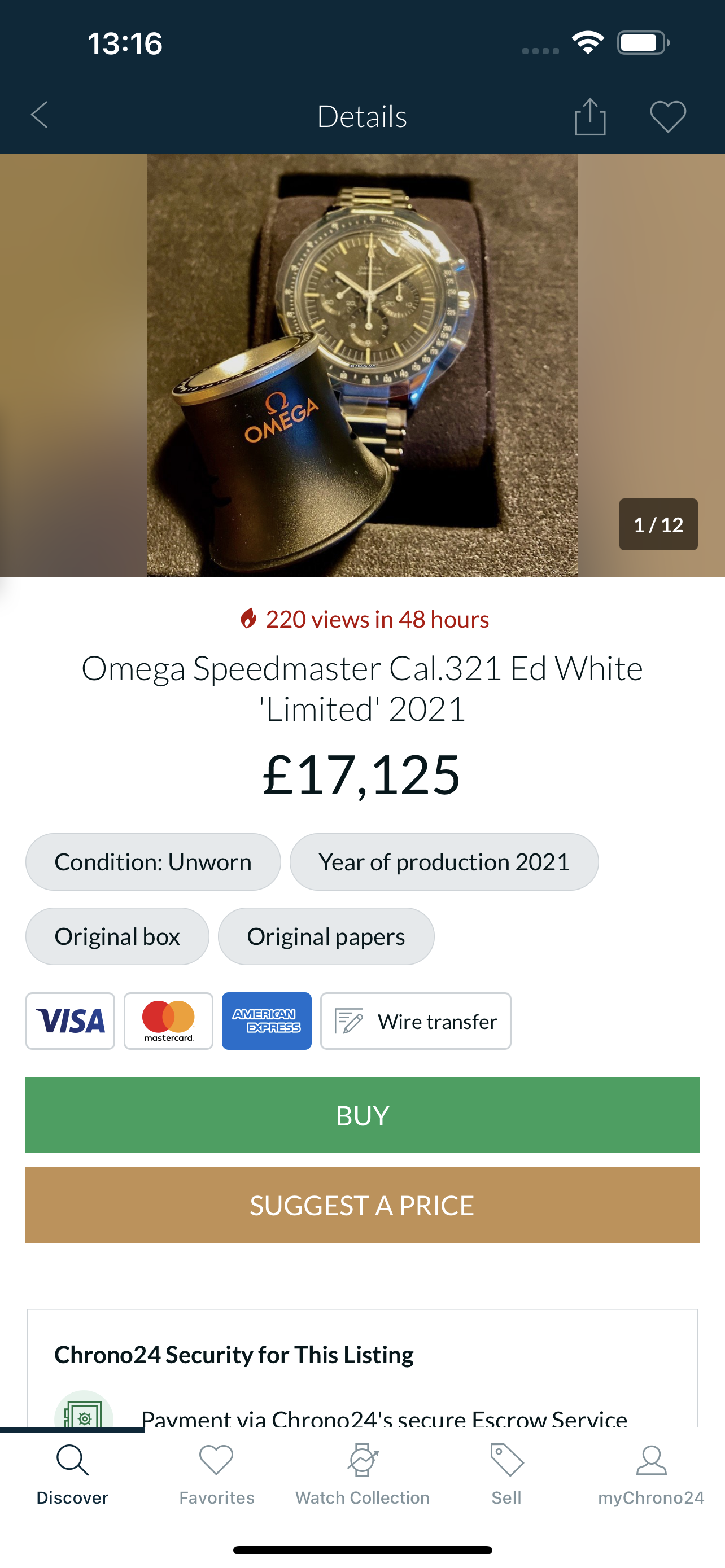Open the watch photo gallery
This screenshot has height=1568, width=725.
tap(361, 365)
